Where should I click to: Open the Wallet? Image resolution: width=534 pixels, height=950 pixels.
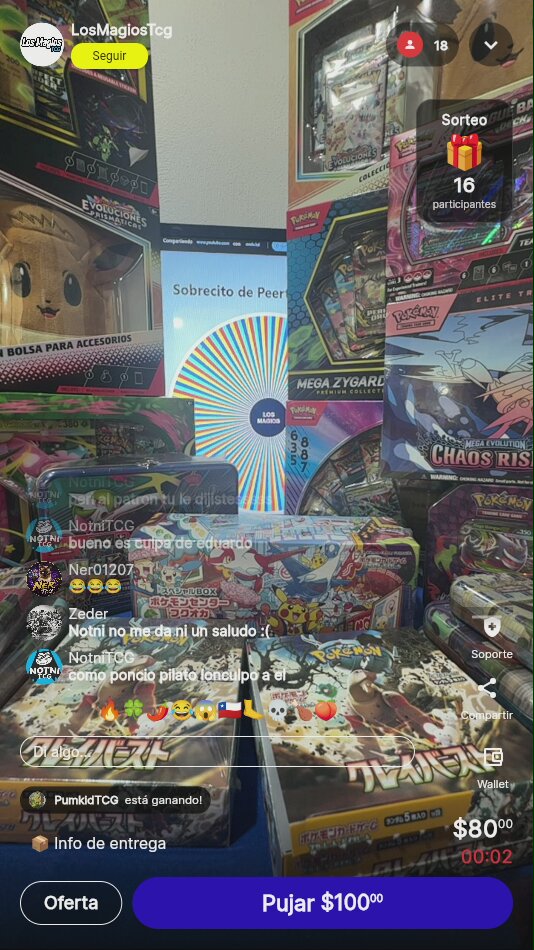tap(493, 757)
